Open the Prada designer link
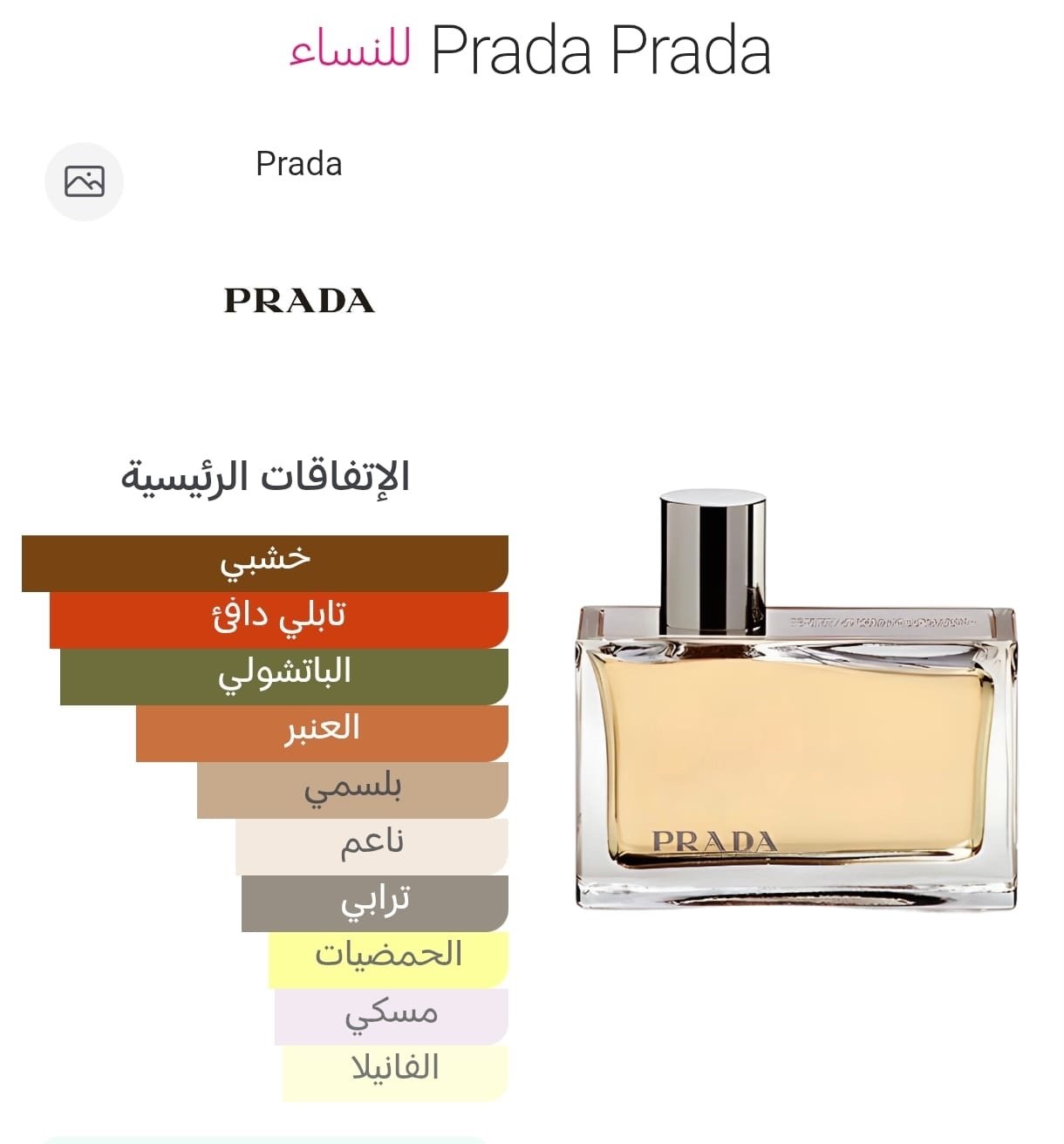 pyautogui.click(x=298, y=164)
